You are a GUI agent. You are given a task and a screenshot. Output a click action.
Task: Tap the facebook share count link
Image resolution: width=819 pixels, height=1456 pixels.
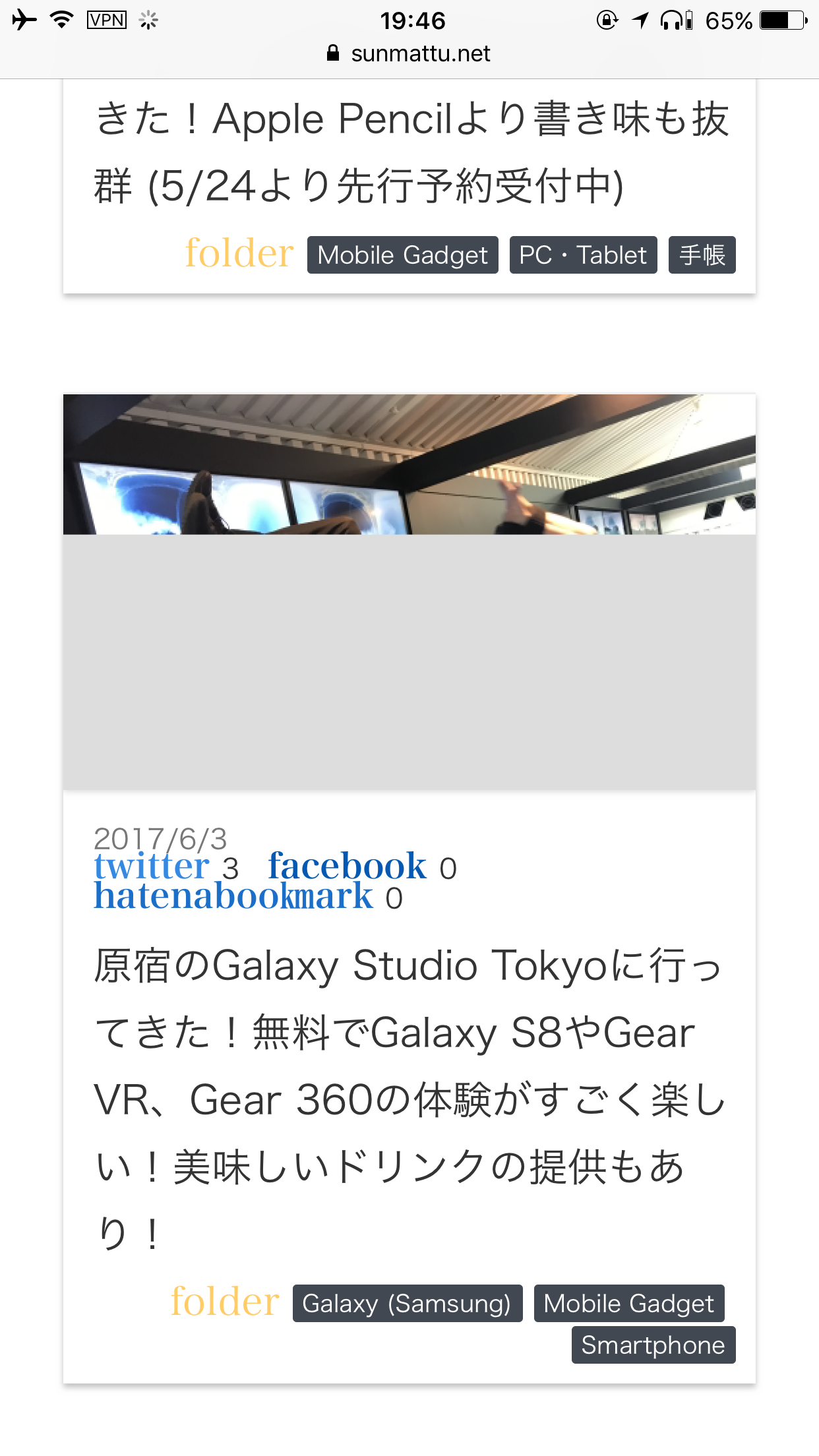[x=362, y=866]
